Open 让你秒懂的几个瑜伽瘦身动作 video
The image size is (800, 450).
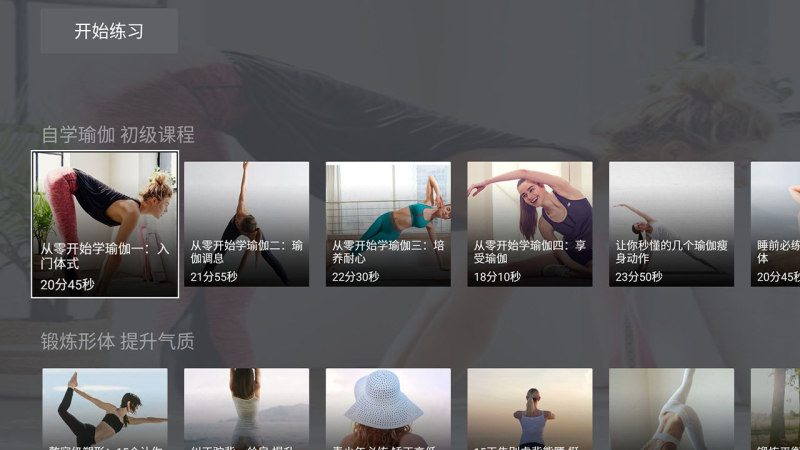pyautogui.click(x=671, y=224)
